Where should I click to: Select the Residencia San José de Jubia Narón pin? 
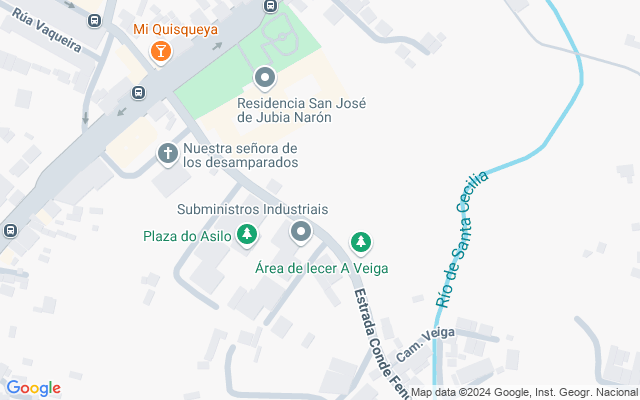point(264,77)
